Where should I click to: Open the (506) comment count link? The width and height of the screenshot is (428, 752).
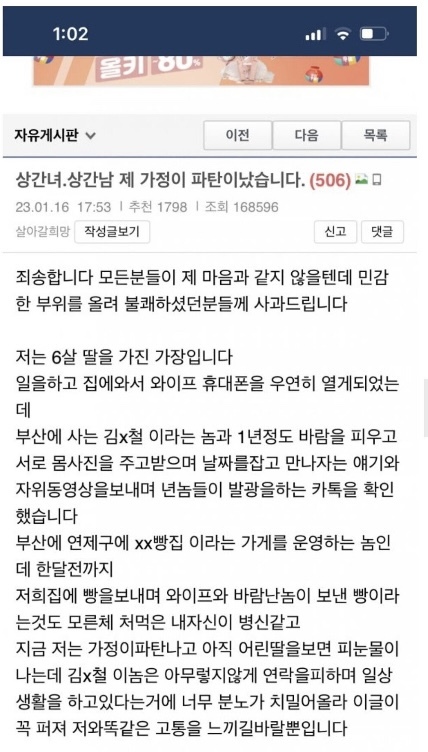coord(330,181)
